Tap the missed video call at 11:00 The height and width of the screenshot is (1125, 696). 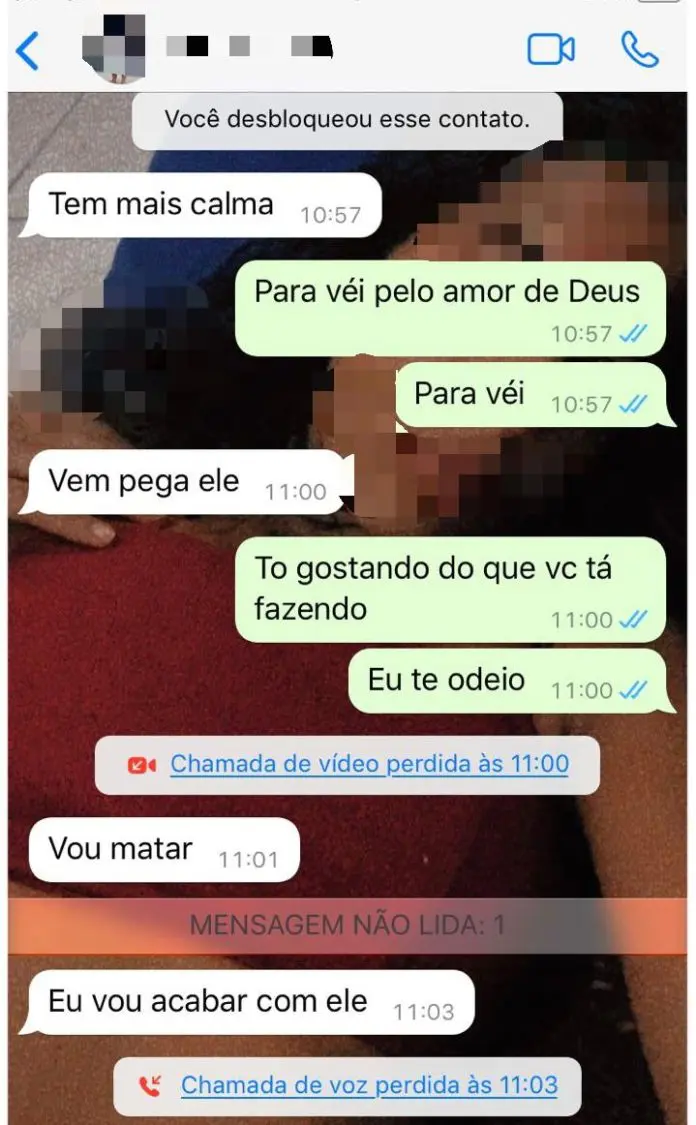click(x=369, y=764)
